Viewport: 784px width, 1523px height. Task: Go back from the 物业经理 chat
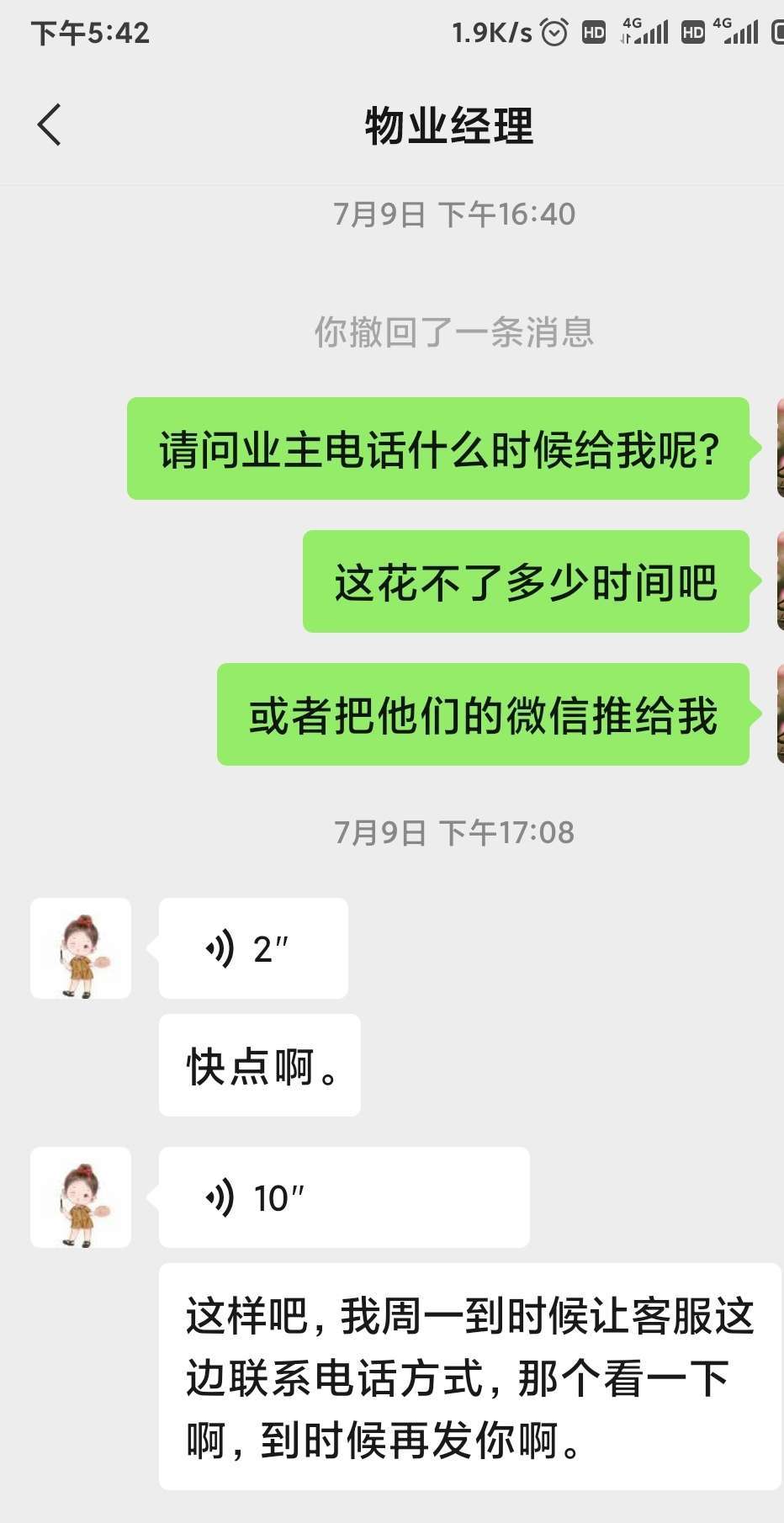[x=50, y=125]
